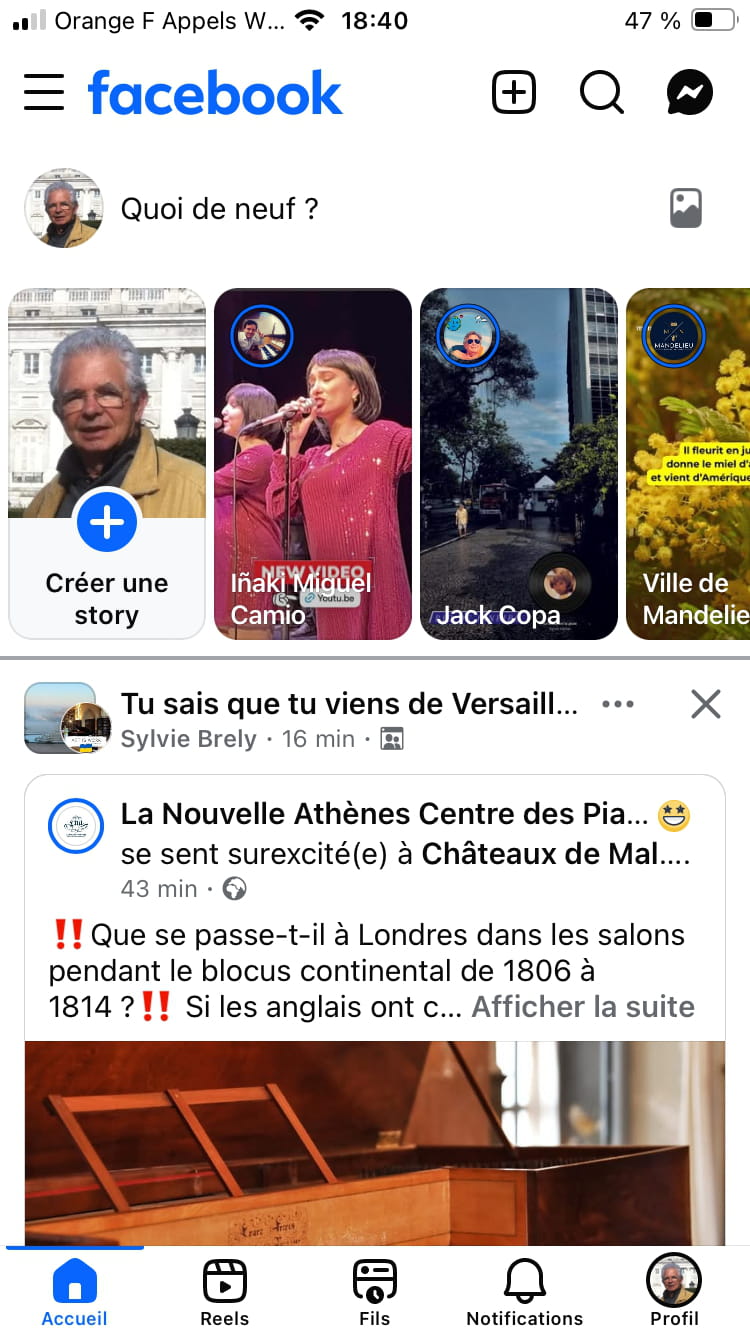The image size is (750, 1334).
Task: Tap "Créer une story" card
Action: tap(107, 463)
